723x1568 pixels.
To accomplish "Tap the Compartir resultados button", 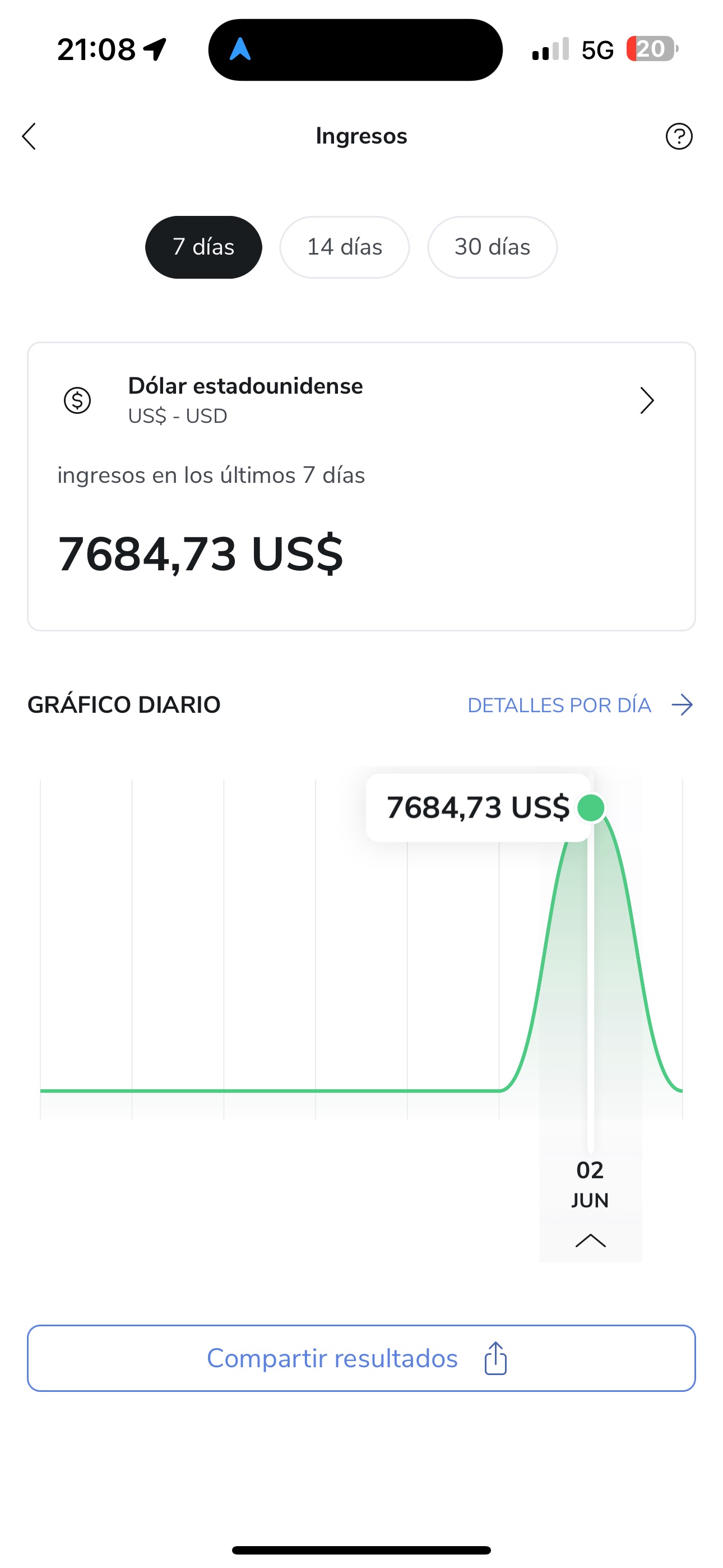I will [361, 1358].
